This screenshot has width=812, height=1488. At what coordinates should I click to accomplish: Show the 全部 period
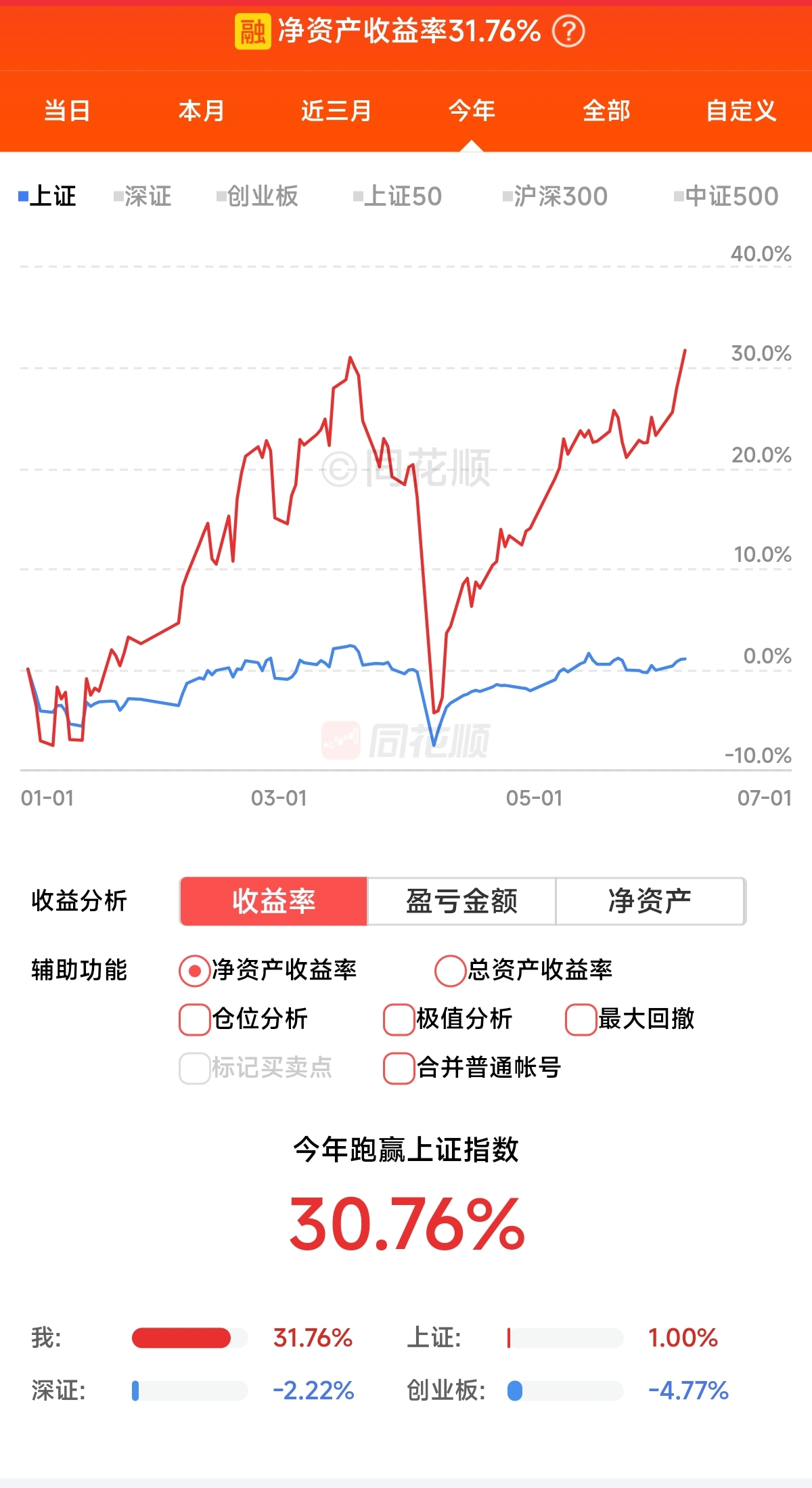606,110
